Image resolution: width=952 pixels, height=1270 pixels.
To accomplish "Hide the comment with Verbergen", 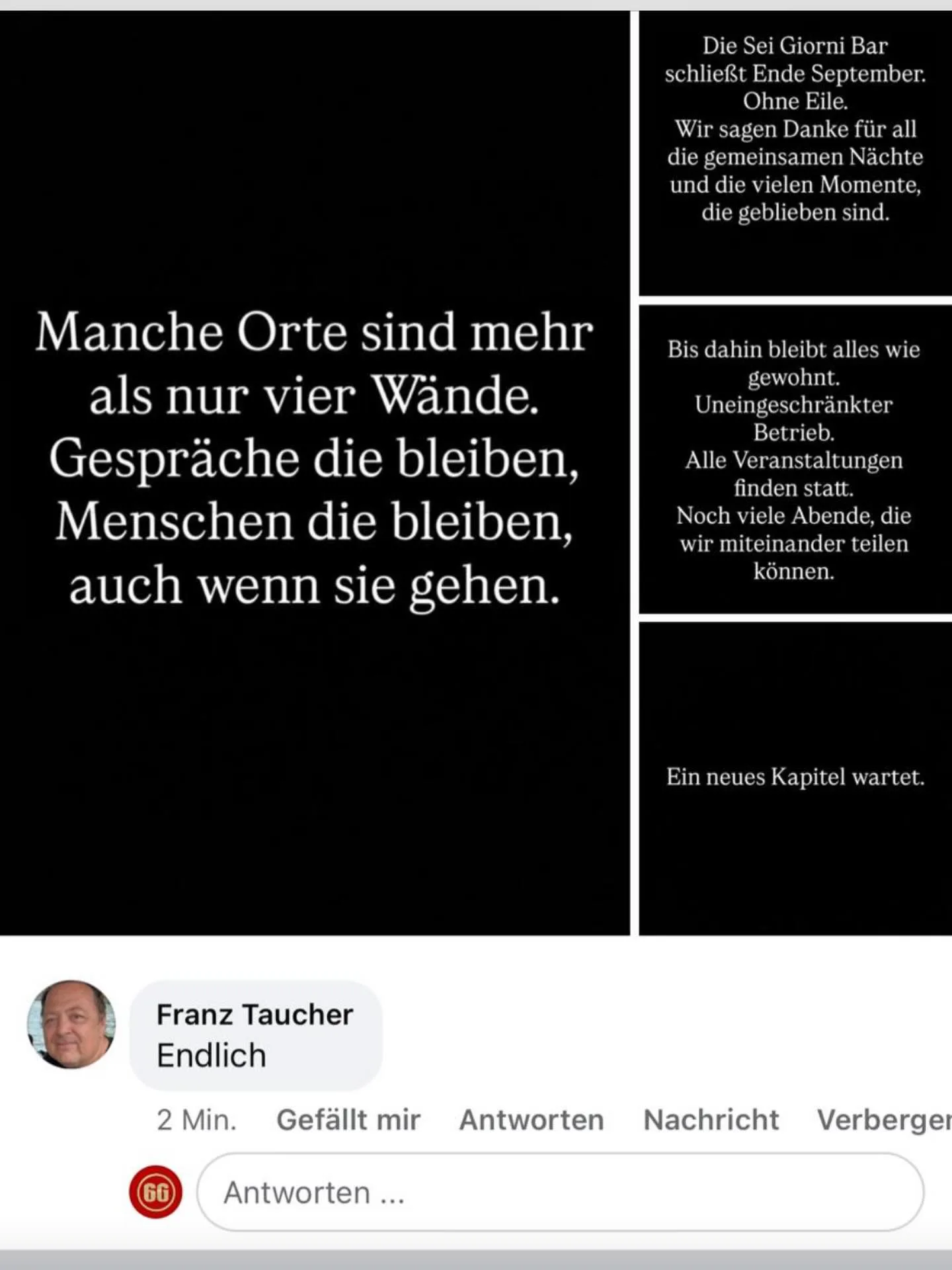I will (x=886, y=1119).
